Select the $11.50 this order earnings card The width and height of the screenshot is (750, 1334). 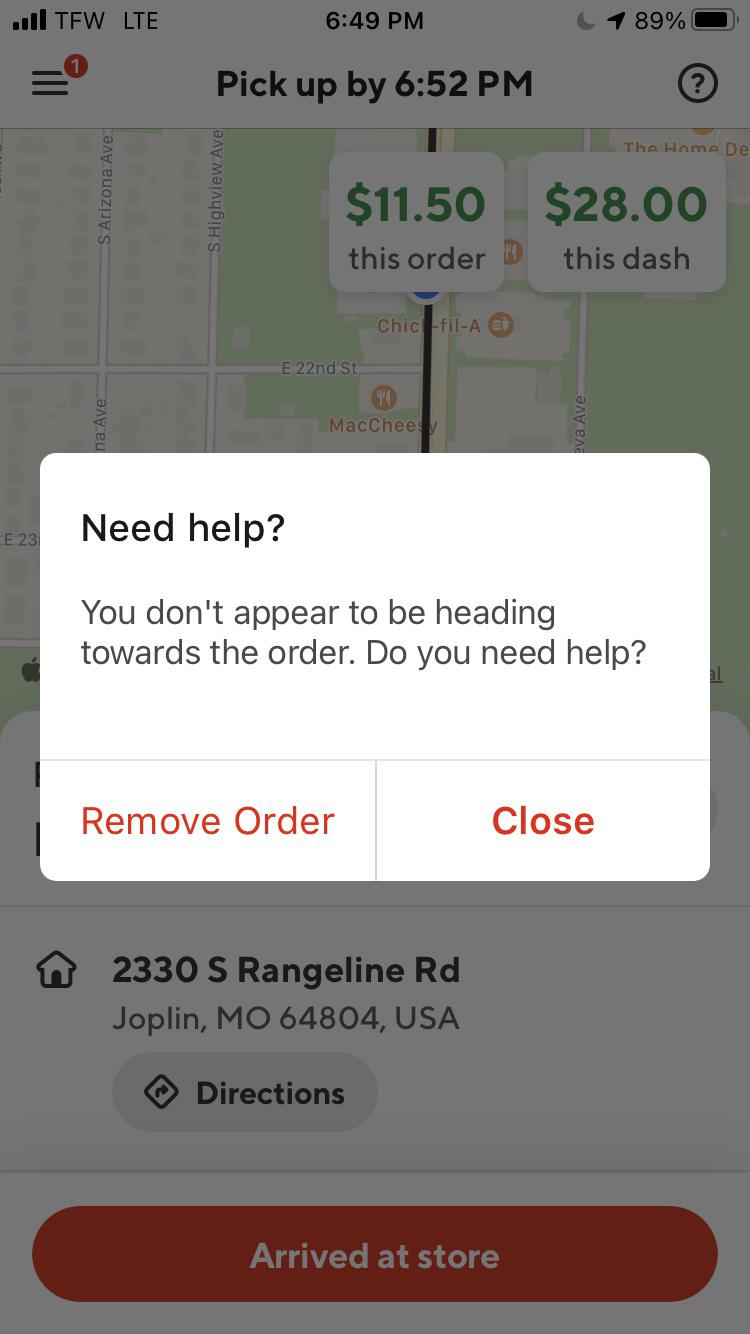click(x=416, y=222)
